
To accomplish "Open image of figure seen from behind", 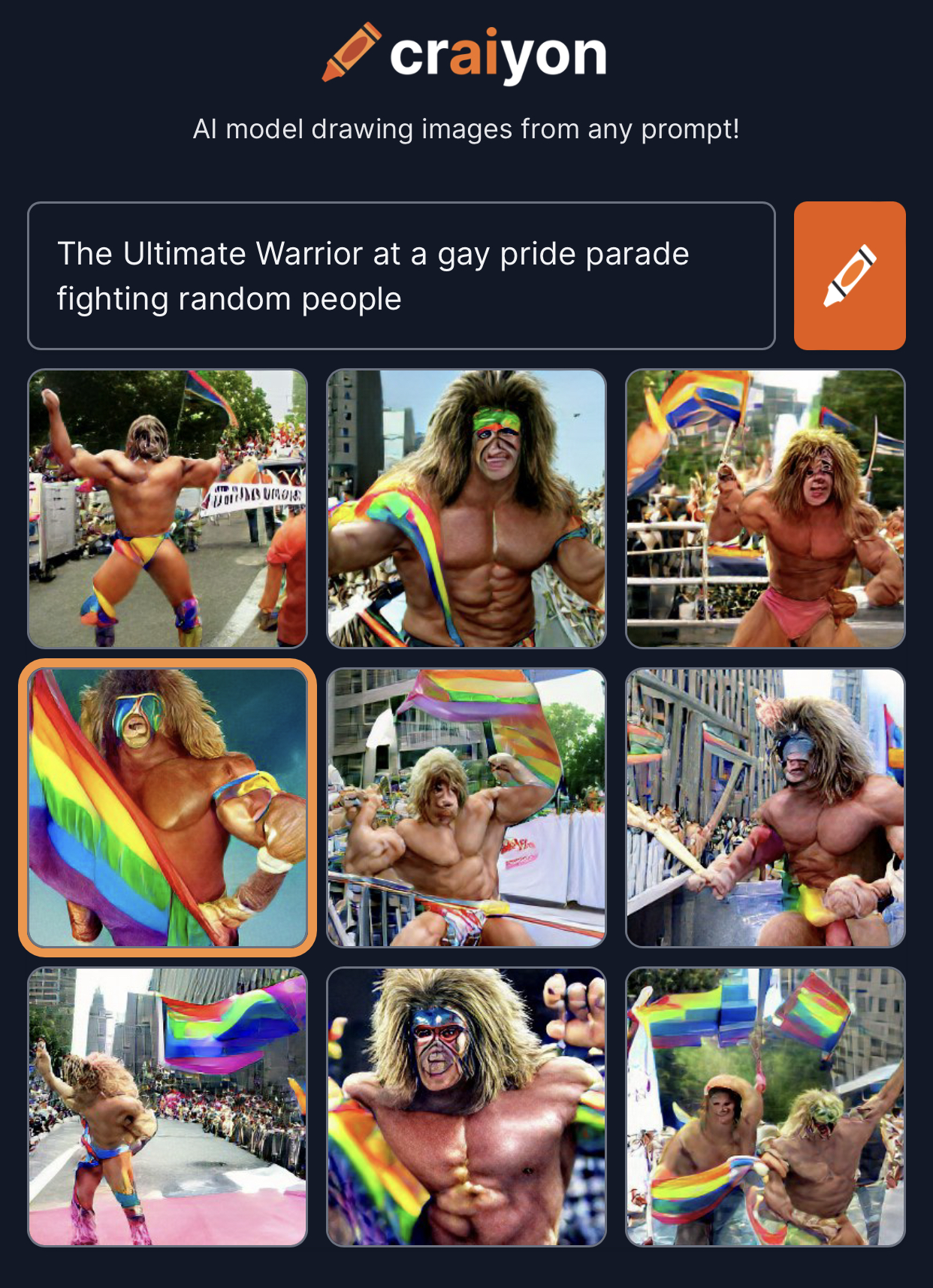I will [x=168, y=509].
